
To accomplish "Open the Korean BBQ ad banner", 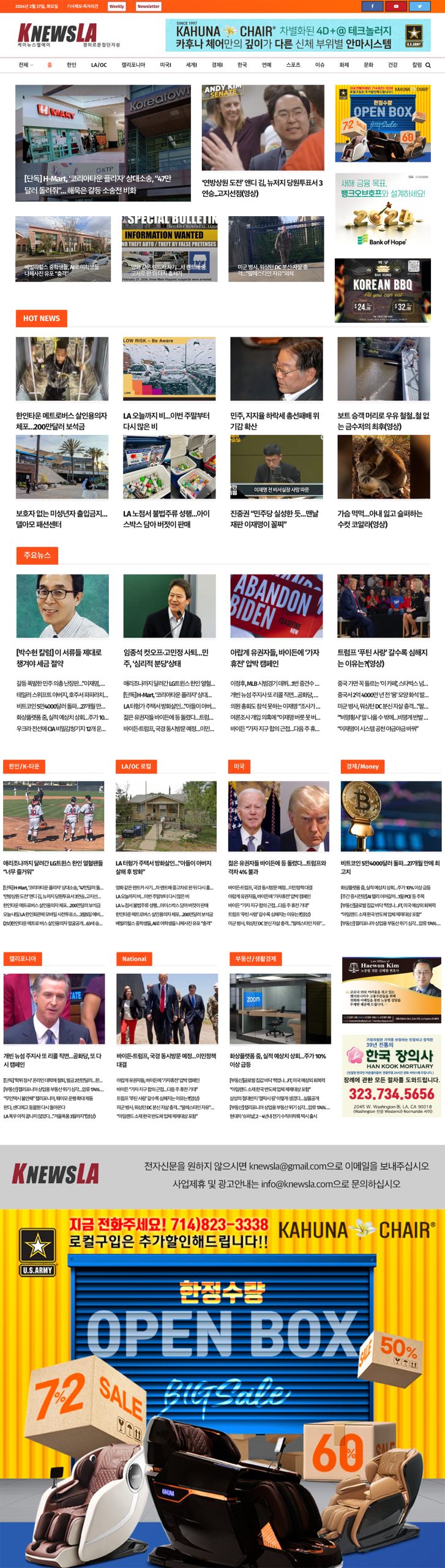I will click(383, 290).
